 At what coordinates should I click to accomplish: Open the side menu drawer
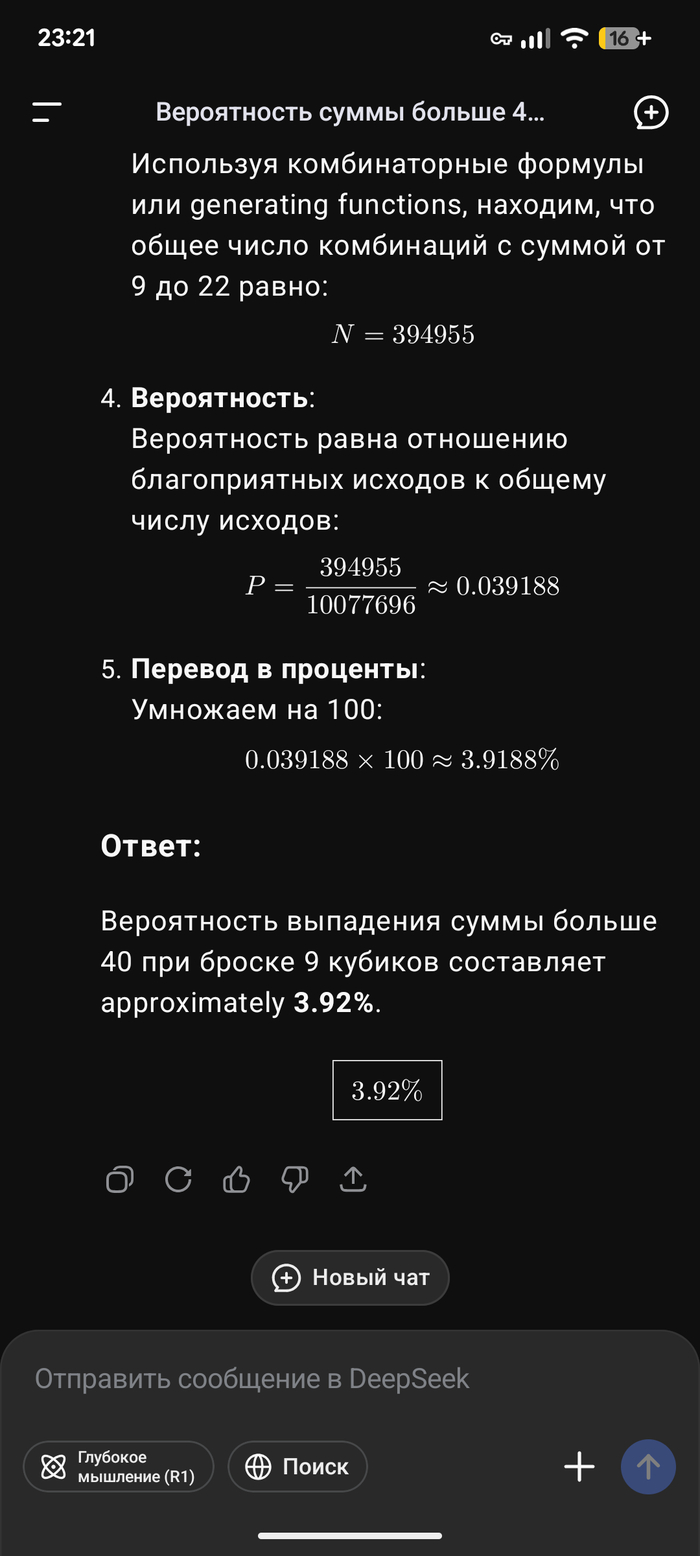[46, 112]
